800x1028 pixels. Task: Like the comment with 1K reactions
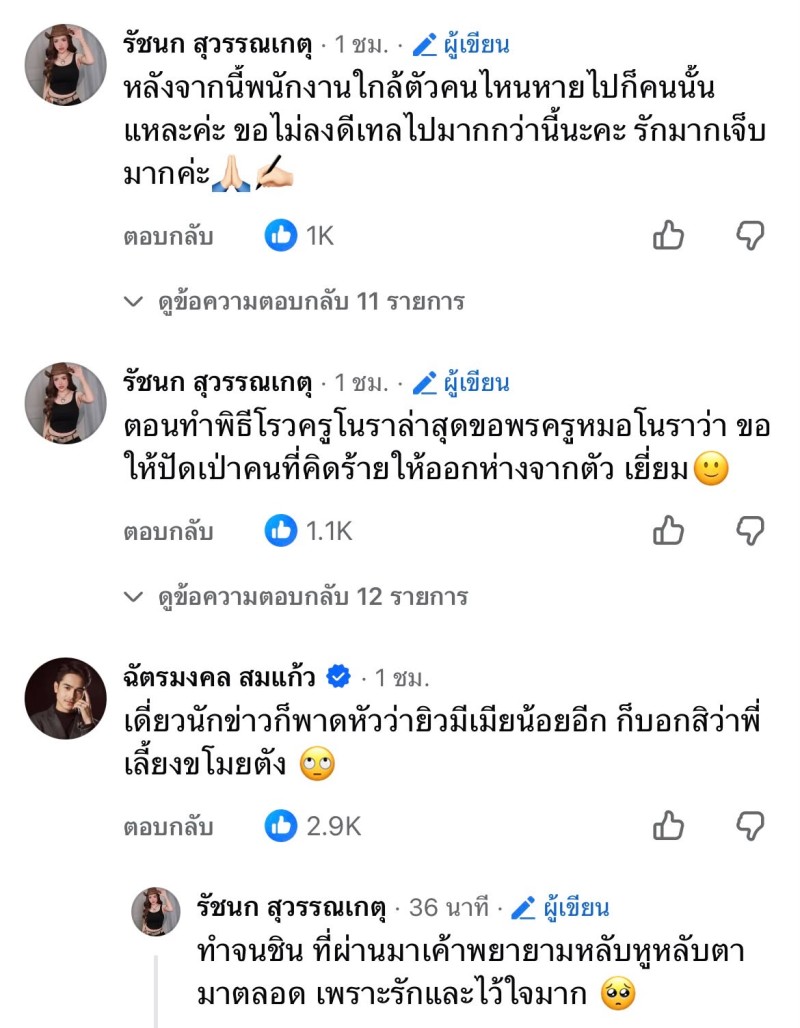pos(668,235)
